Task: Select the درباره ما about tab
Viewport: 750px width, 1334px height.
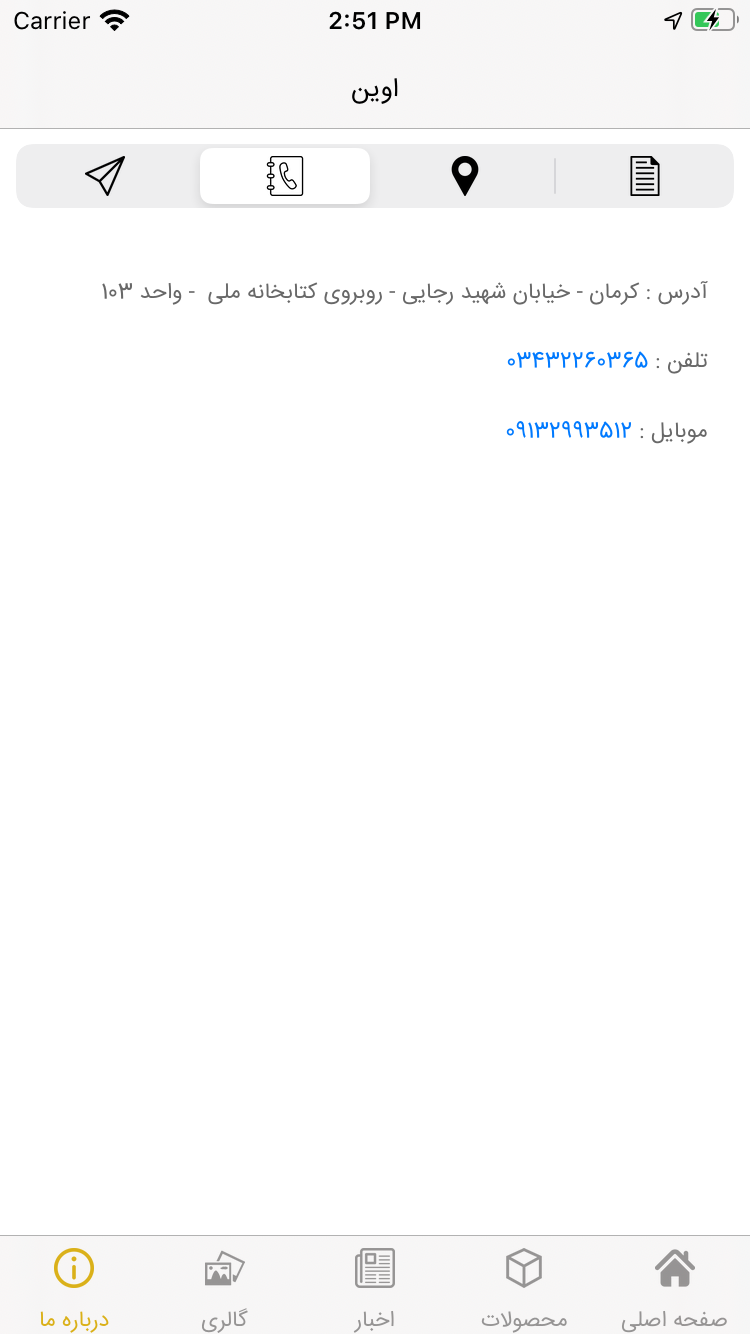Action: pyautogui.click(x=74, y=1285)
